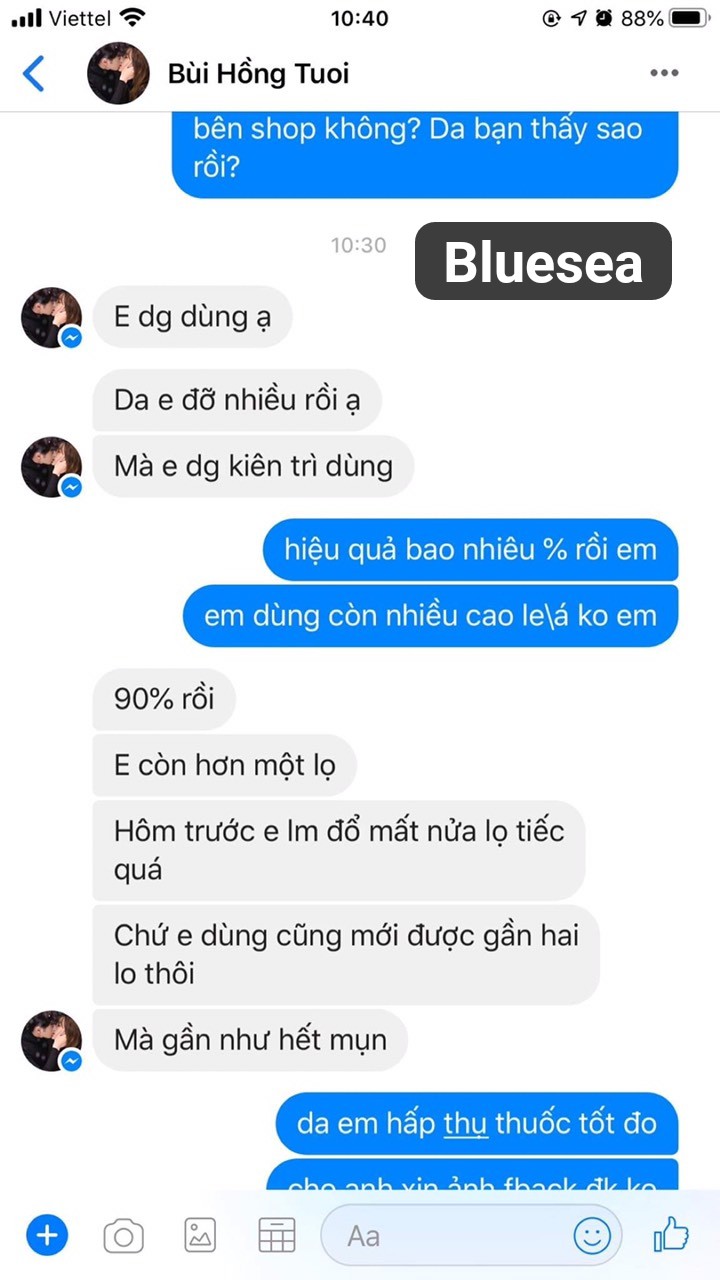Tap the 10:30 timestamp in conversation

(x=358, y=243)
